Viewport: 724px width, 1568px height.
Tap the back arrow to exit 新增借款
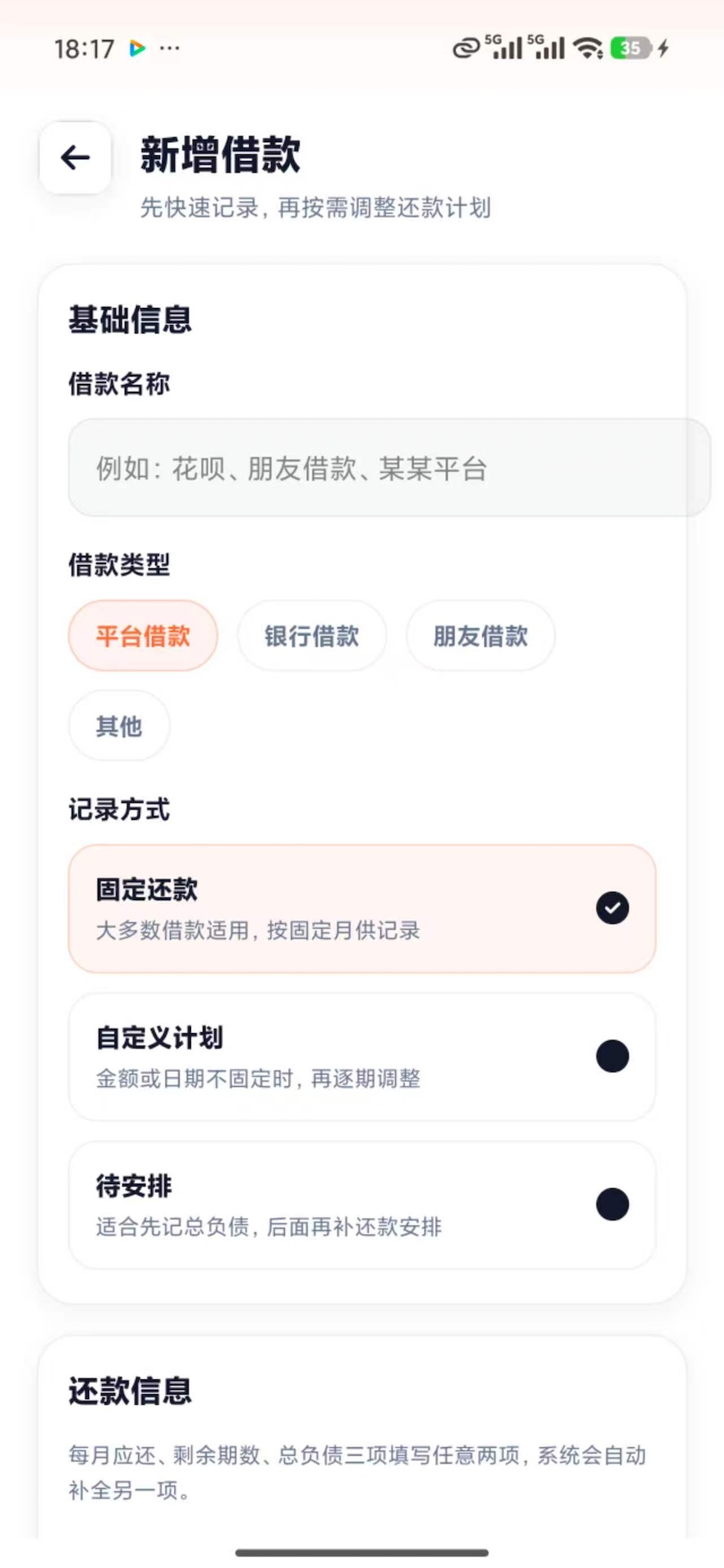click(x=74, y=158)
